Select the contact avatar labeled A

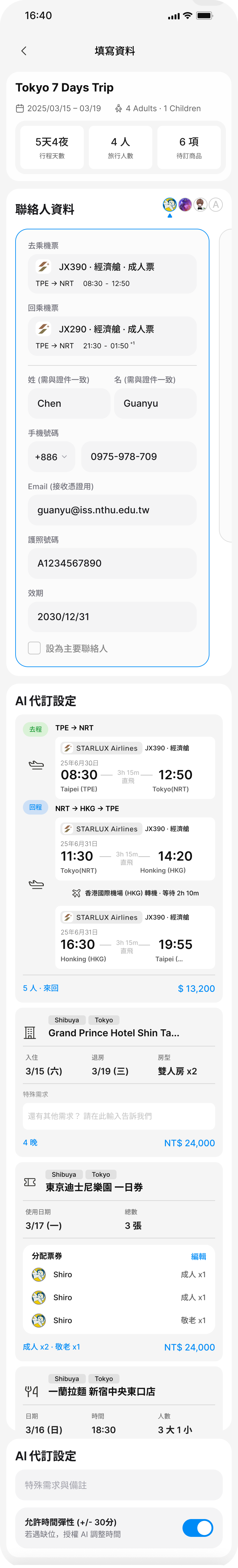coord(215,205)
